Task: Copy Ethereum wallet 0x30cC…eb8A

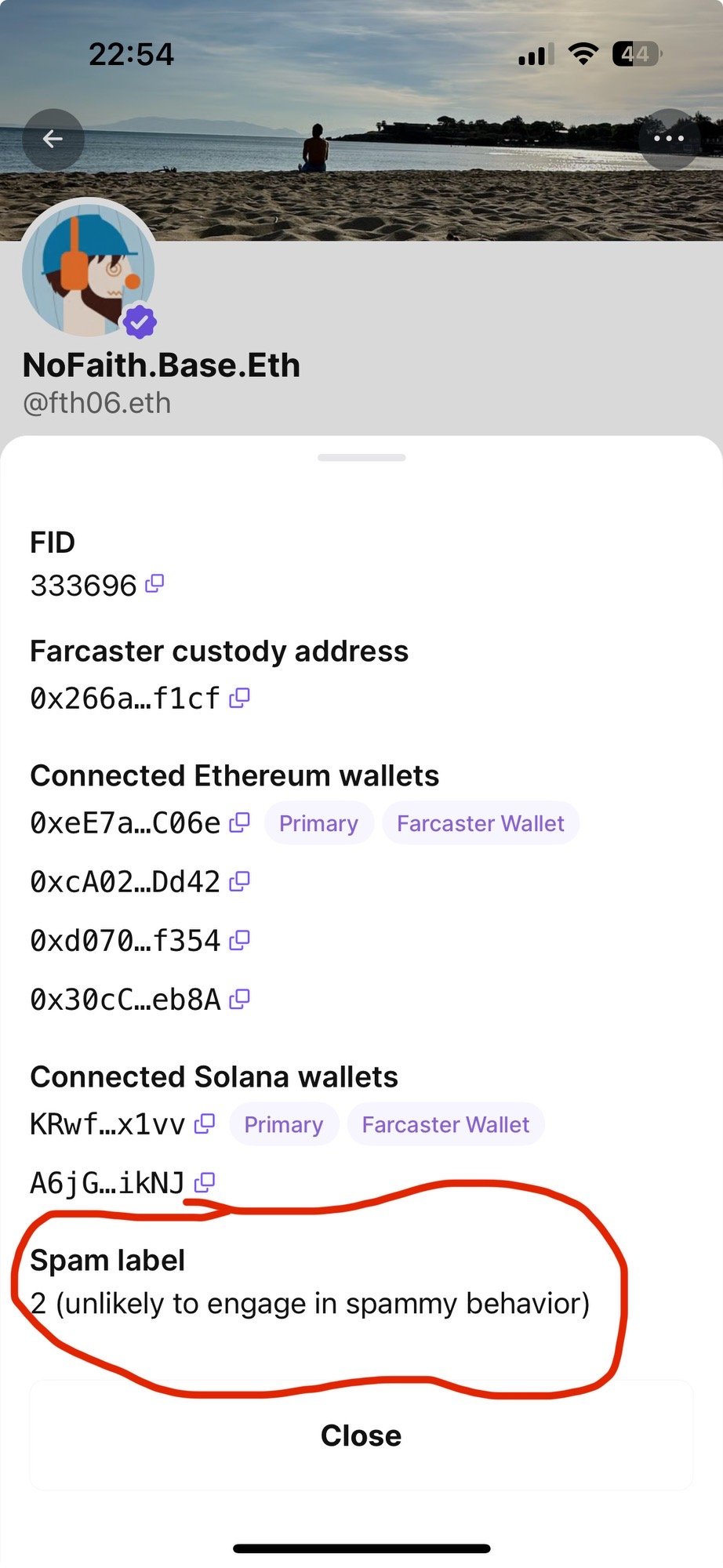Action: click(239, 999)
